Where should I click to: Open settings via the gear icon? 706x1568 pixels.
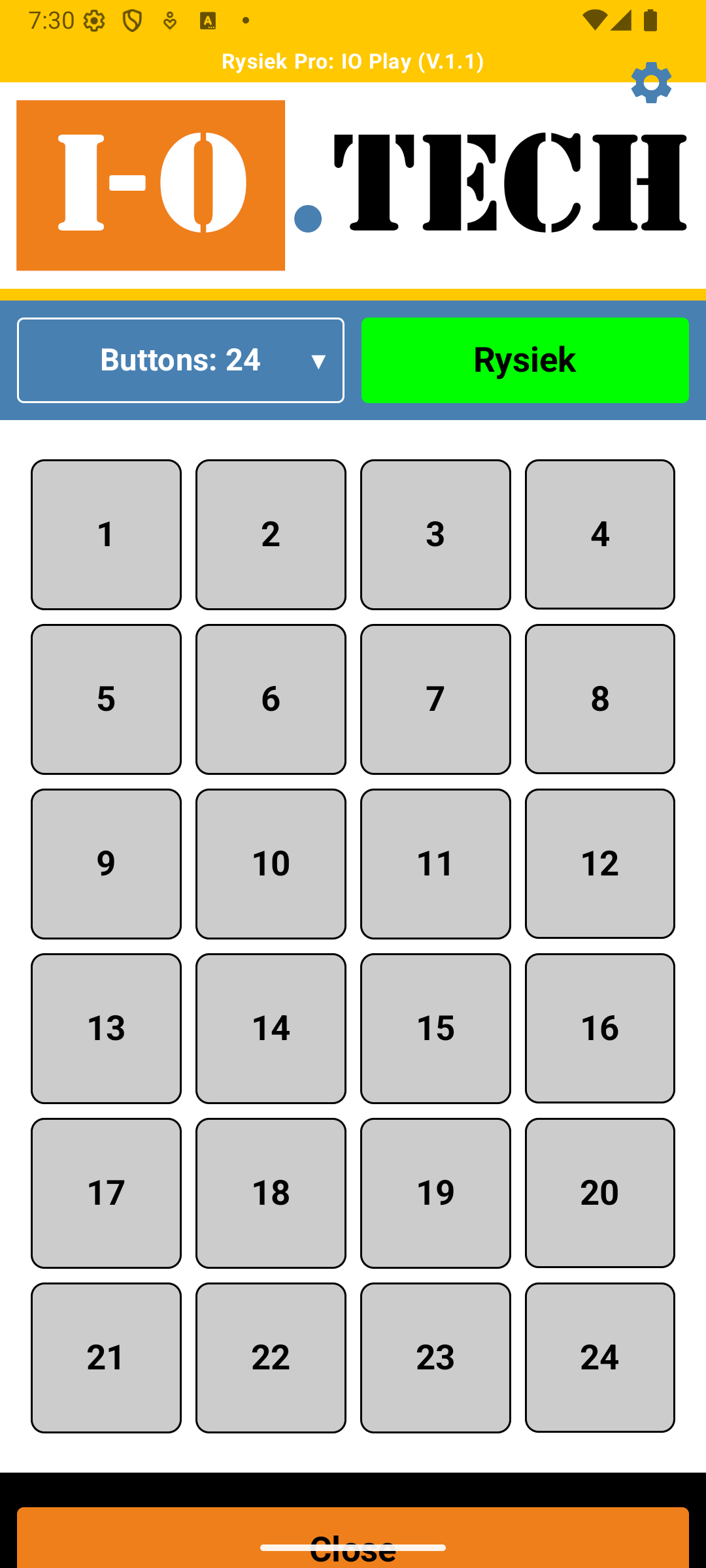[651, 83]
